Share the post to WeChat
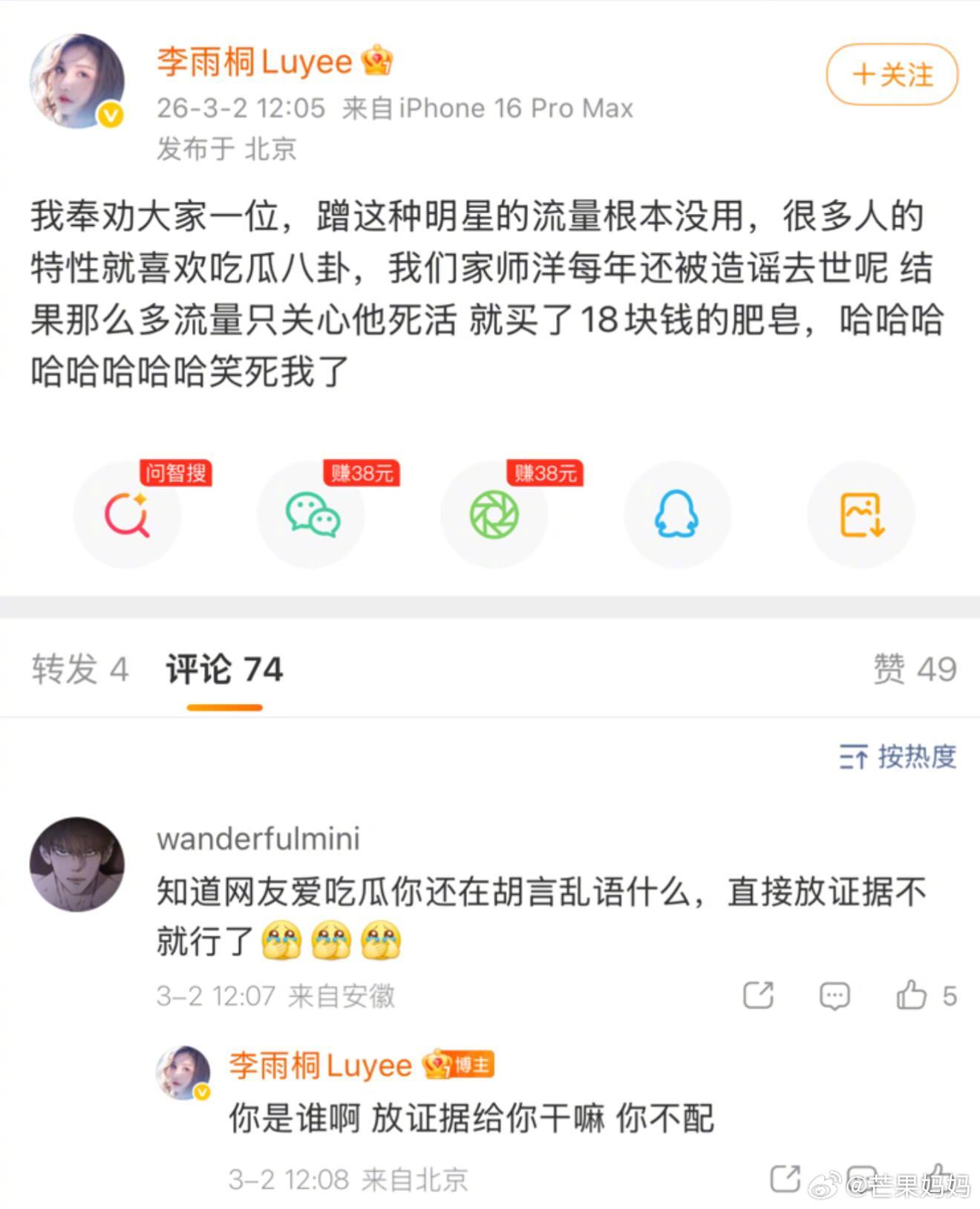 (x=310, y=514)
